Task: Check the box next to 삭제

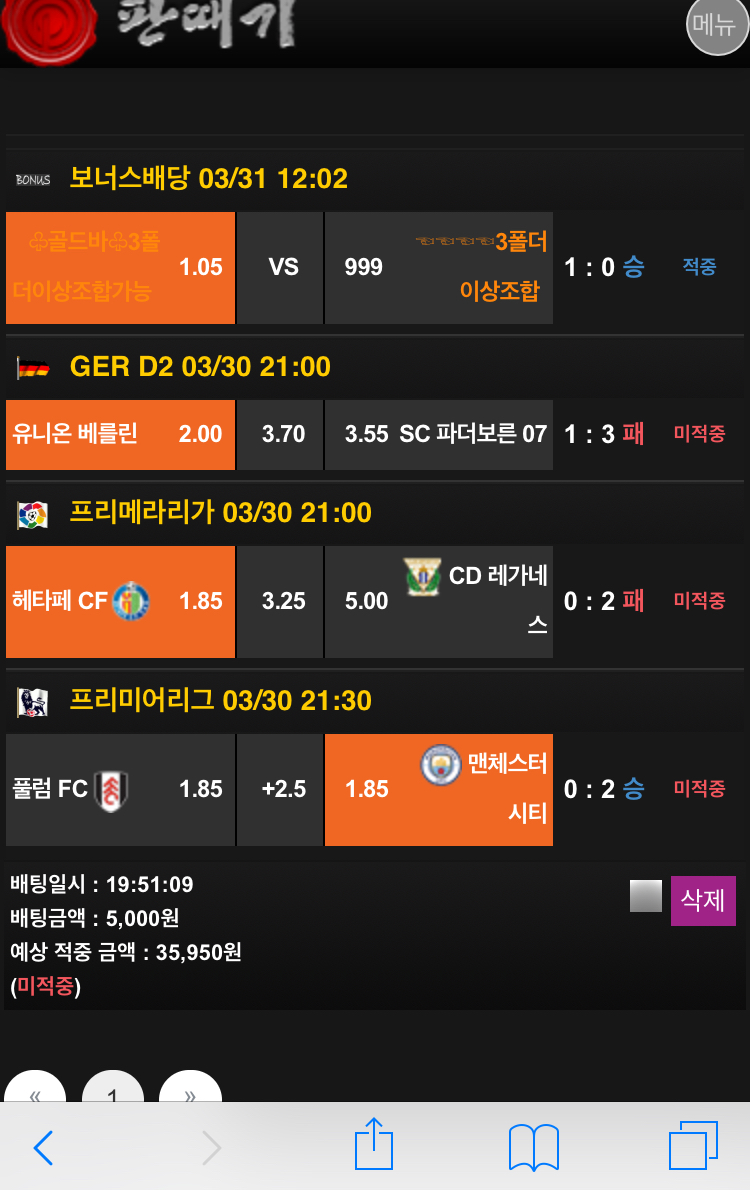Action: pos(646,896)
